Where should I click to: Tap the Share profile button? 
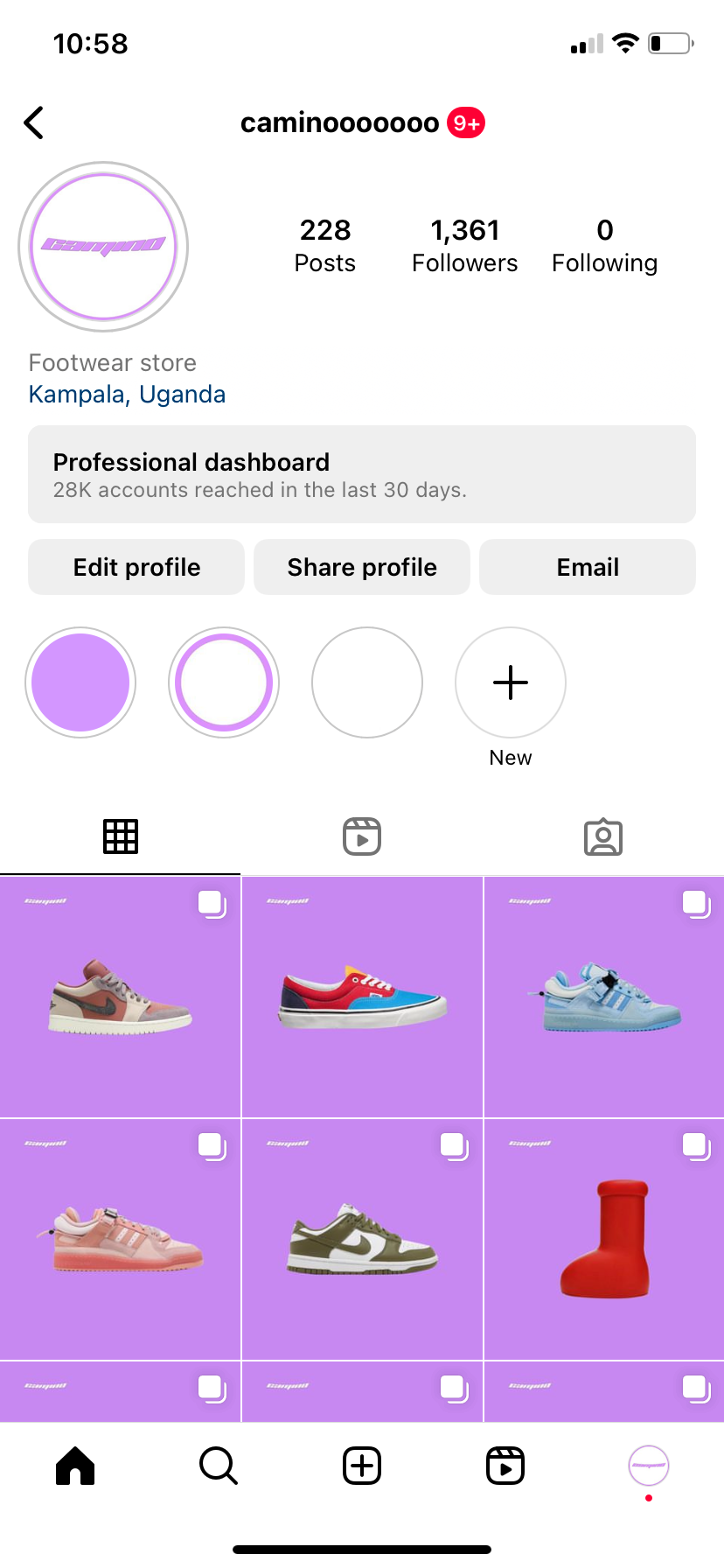362,567
